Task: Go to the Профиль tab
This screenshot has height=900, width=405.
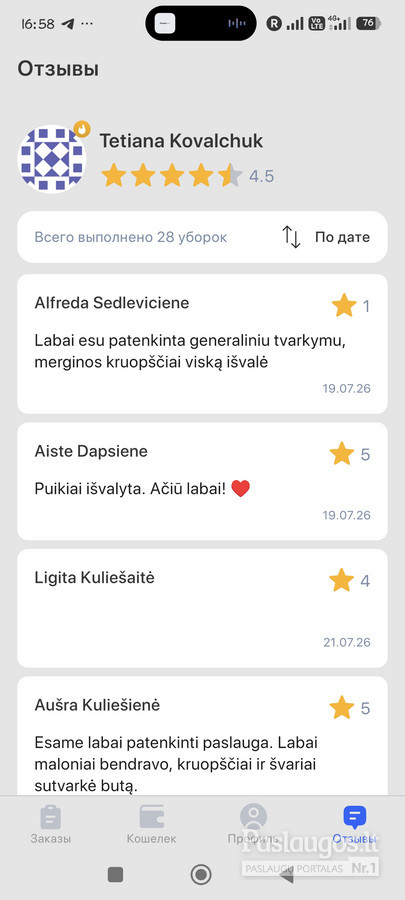Action: 253,825
